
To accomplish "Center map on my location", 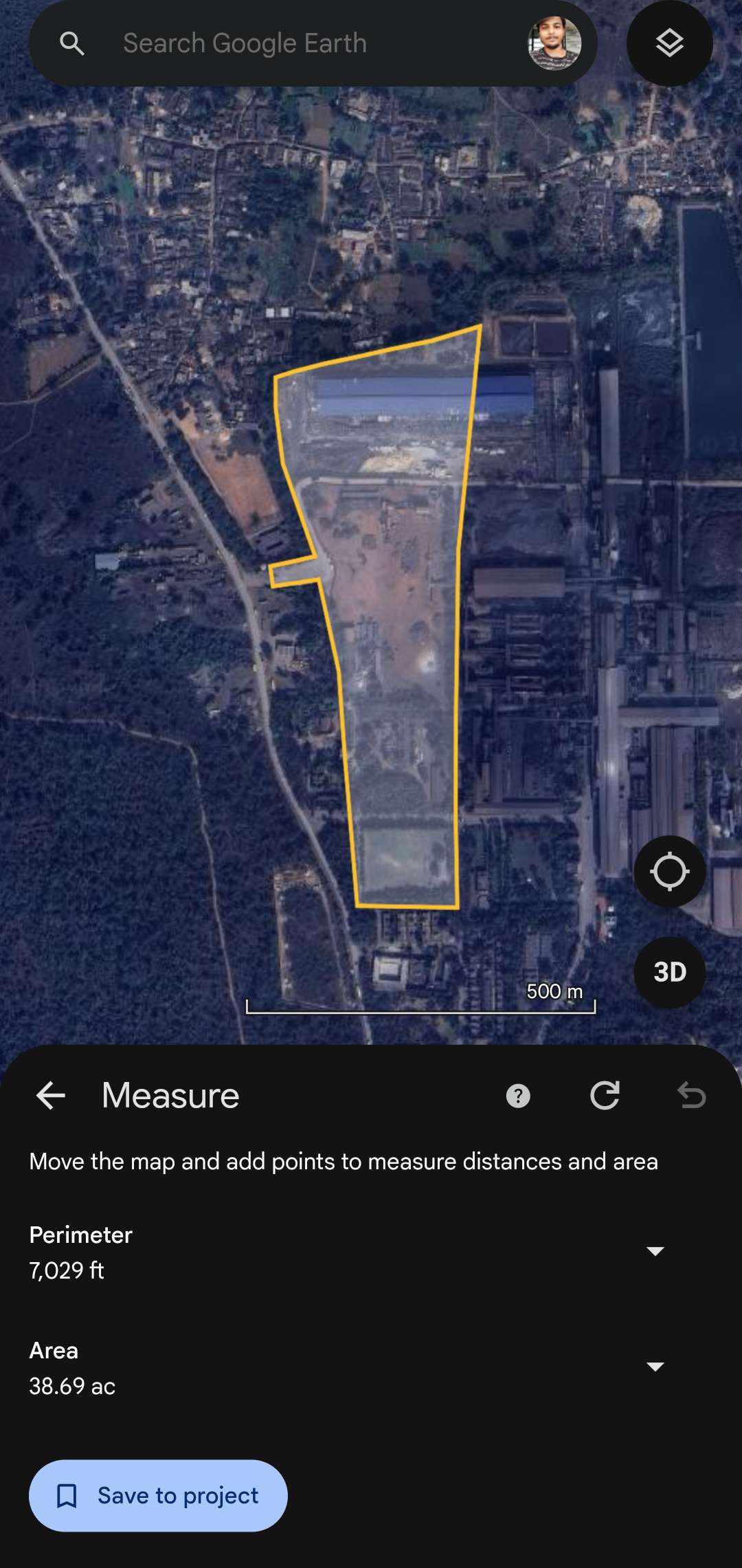I will [669, 871].
